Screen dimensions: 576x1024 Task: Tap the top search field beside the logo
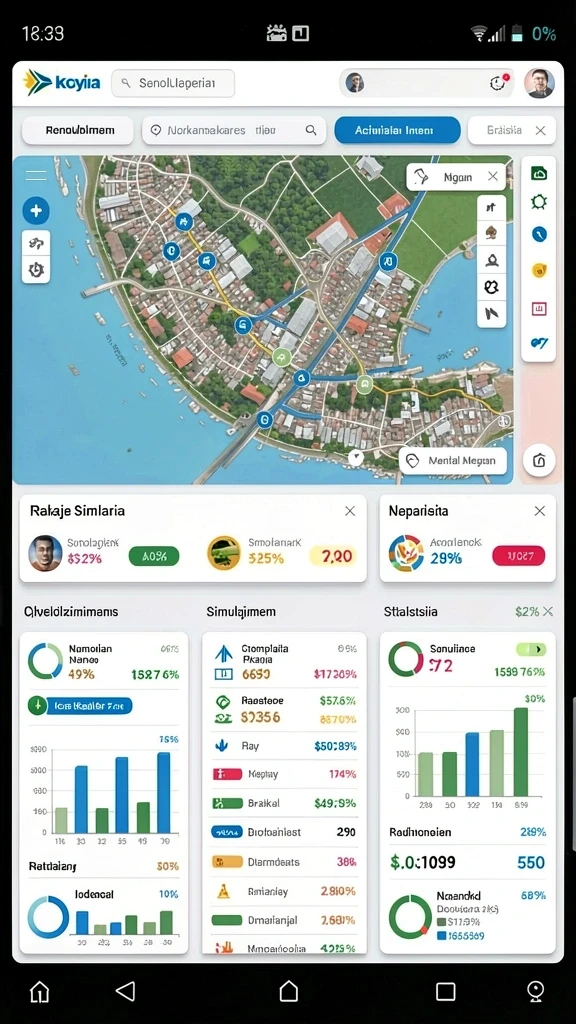click(173, 84)
